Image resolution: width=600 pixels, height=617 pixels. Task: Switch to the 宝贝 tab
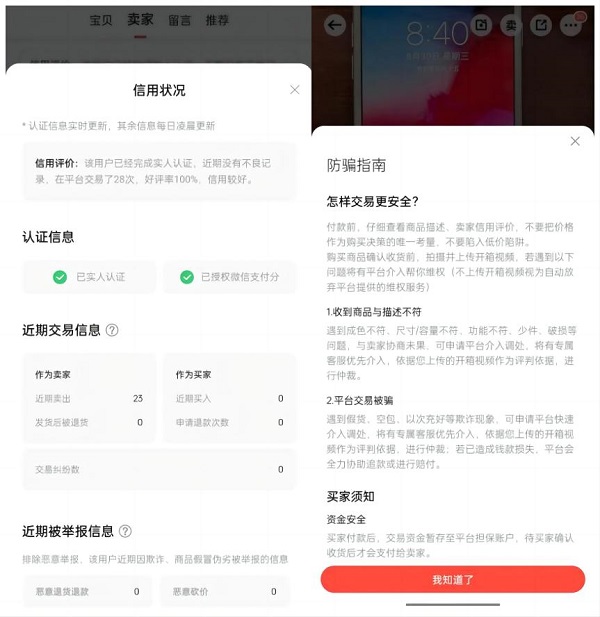(x=101, y=20)
